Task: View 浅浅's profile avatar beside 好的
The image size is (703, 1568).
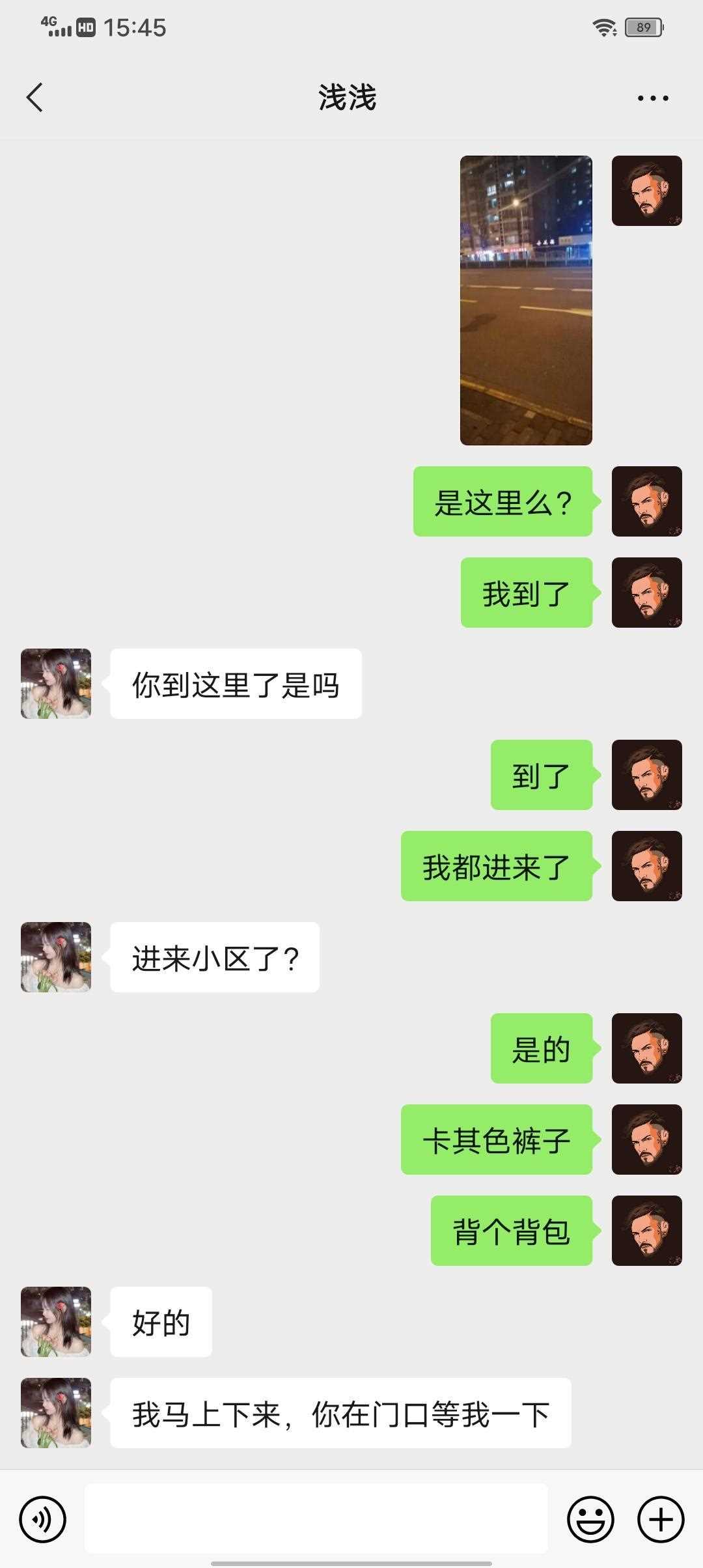Action: click(56, 1321)
